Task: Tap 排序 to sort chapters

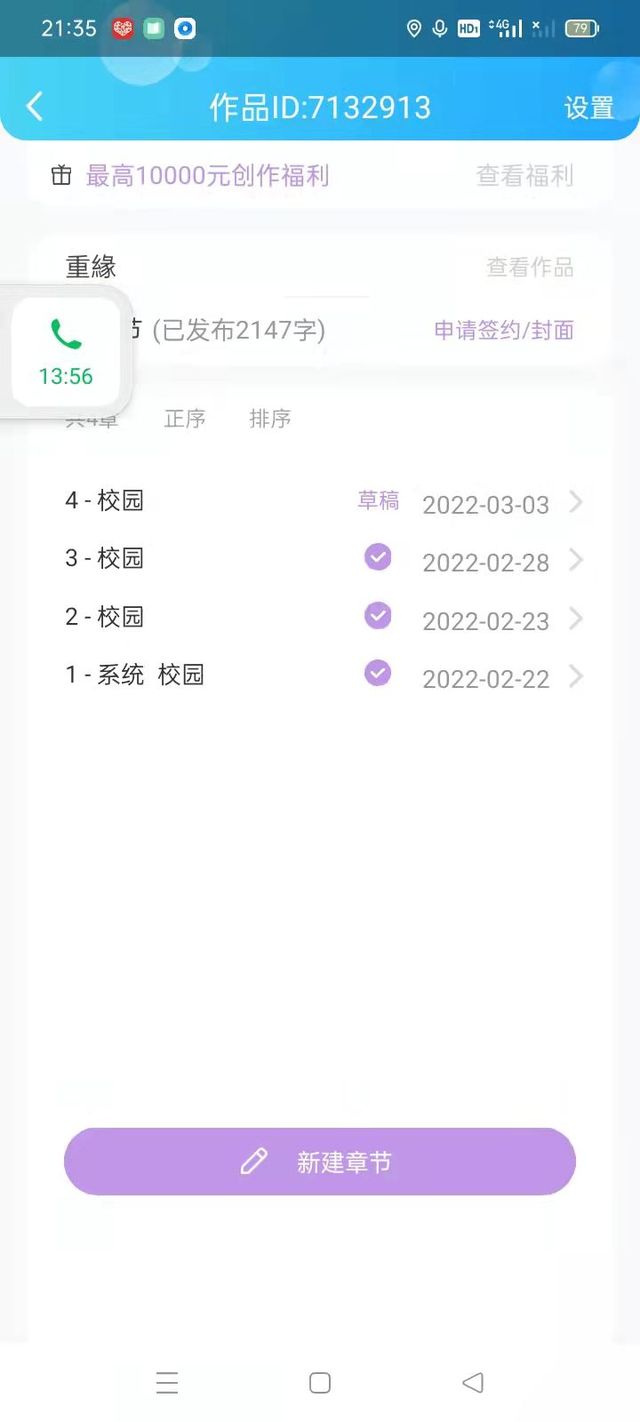Action: 270,418
